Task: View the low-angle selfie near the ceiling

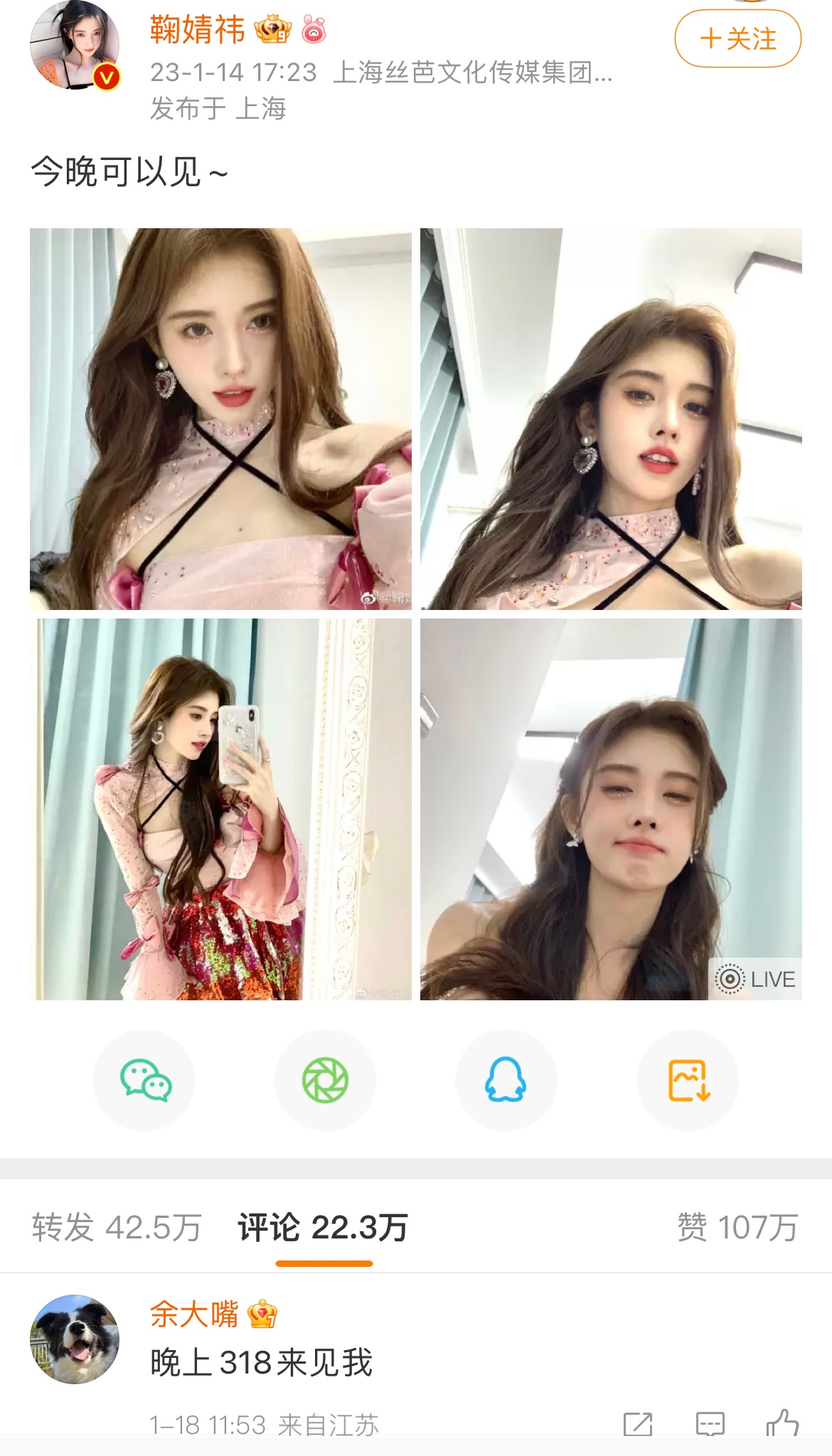Action: click(x=611, y=419)
